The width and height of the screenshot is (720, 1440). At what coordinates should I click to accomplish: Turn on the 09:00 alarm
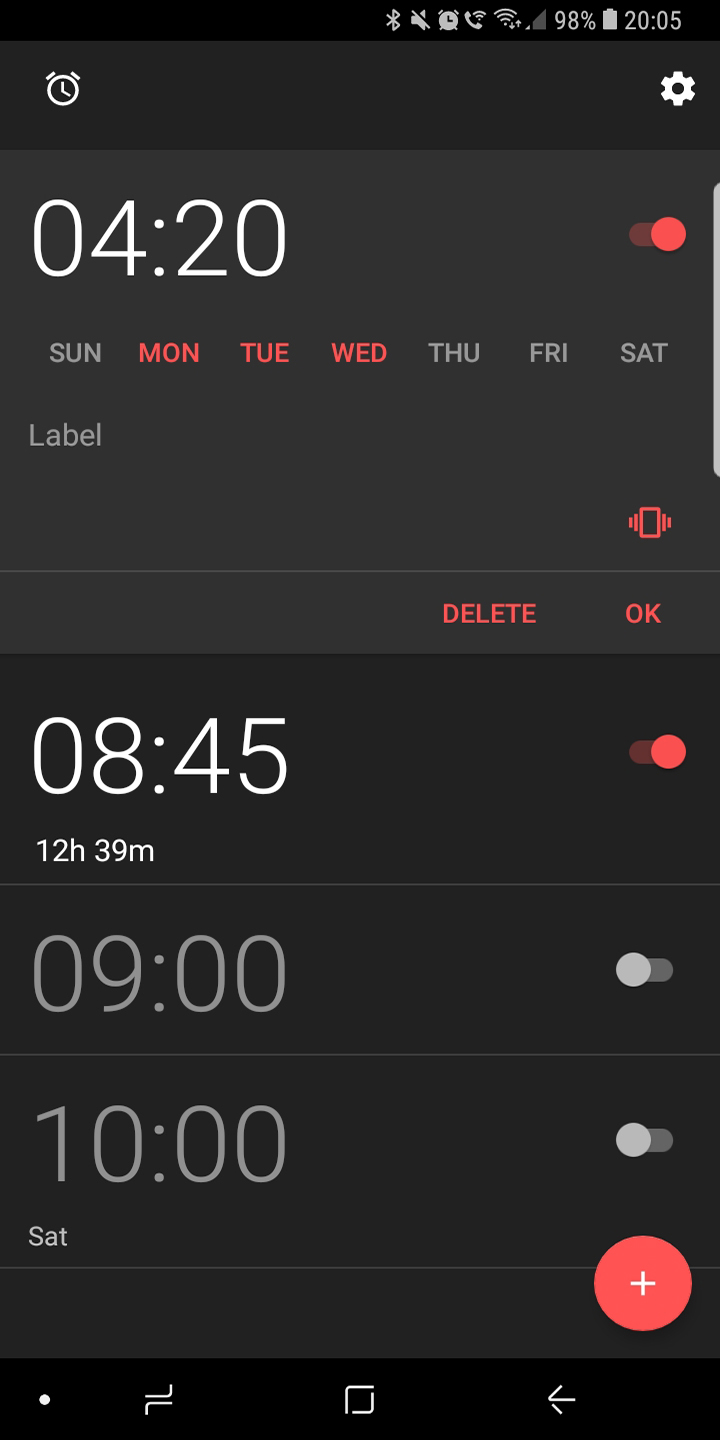coord(645,970)
